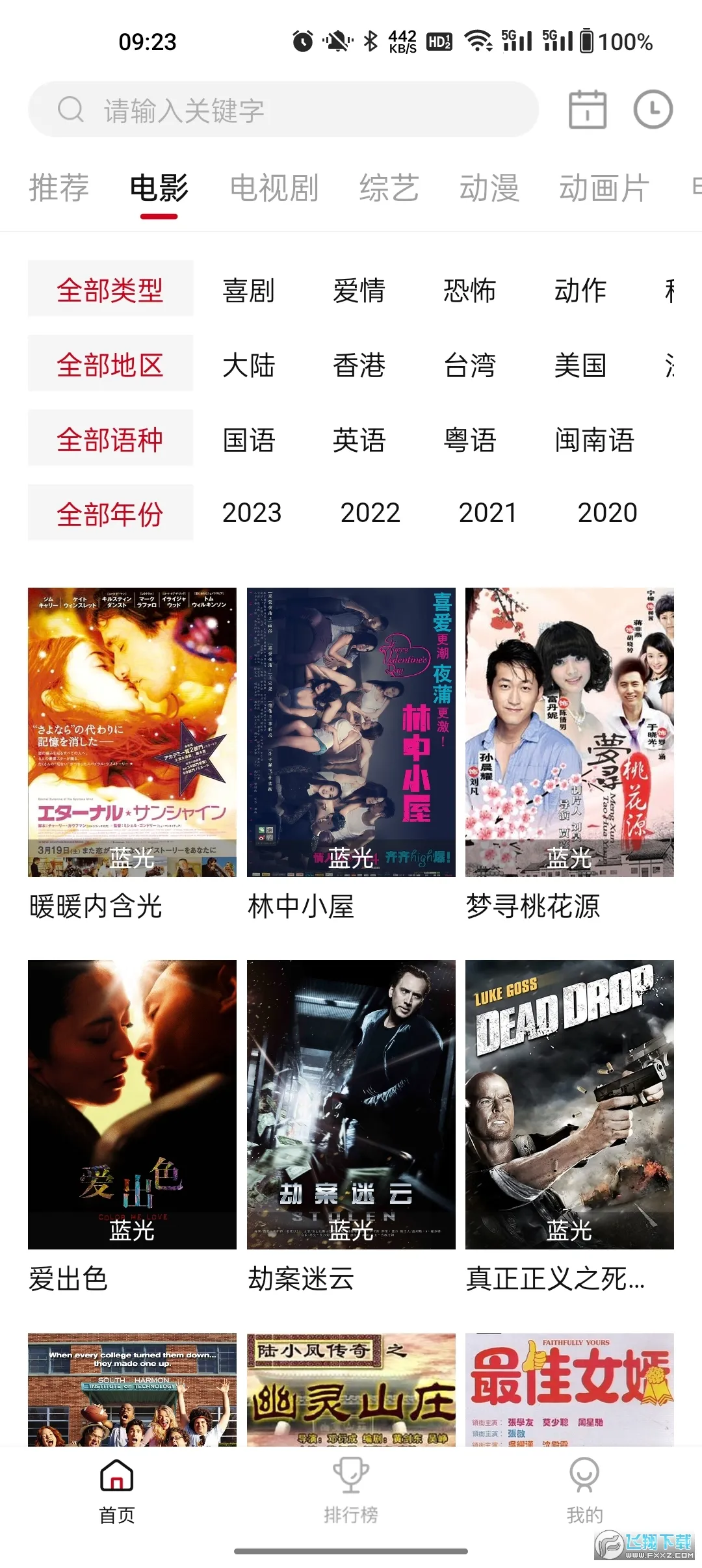Switch to the 综艺 tab
The height and width of the screenshot is (1568, 702).
[389, 189]
